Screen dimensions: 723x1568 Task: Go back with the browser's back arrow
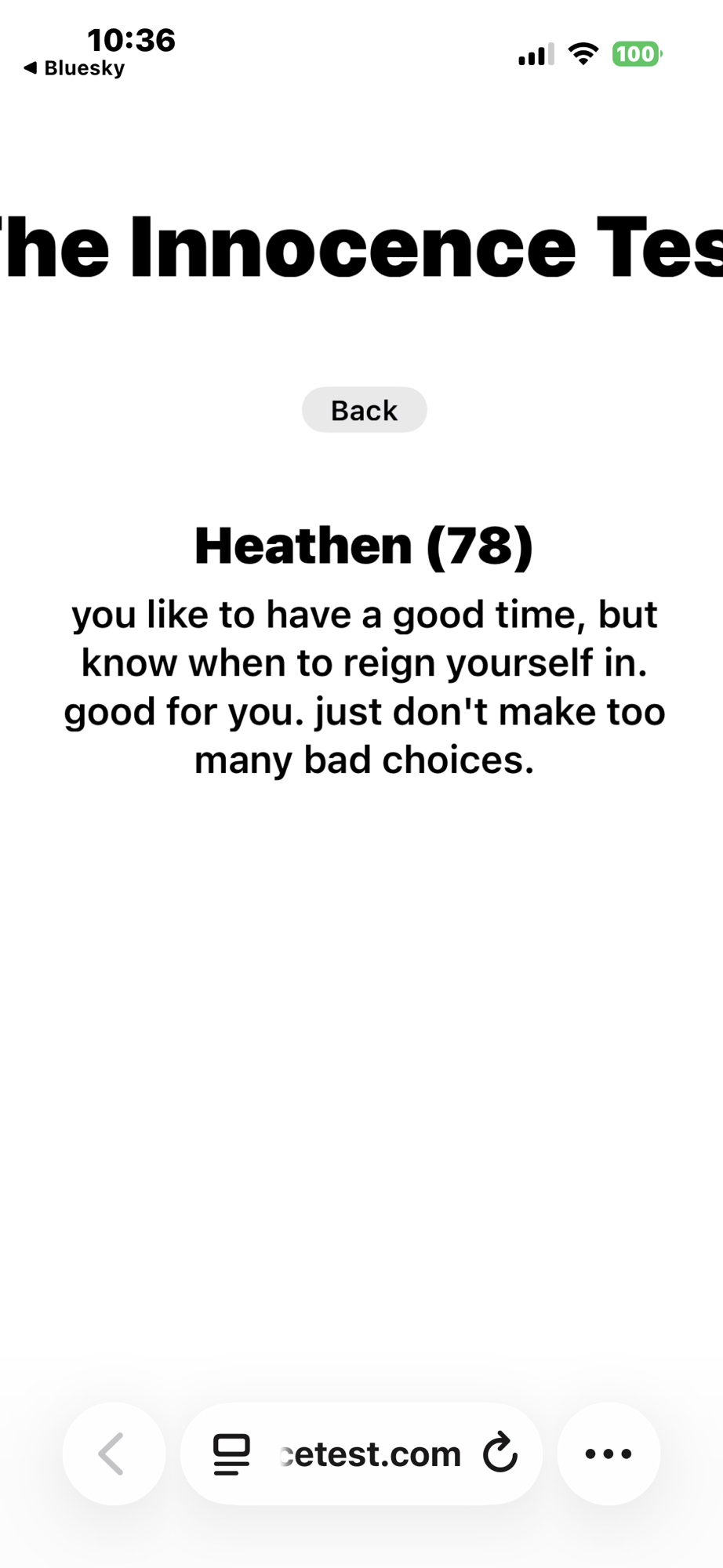(113, 1454)
